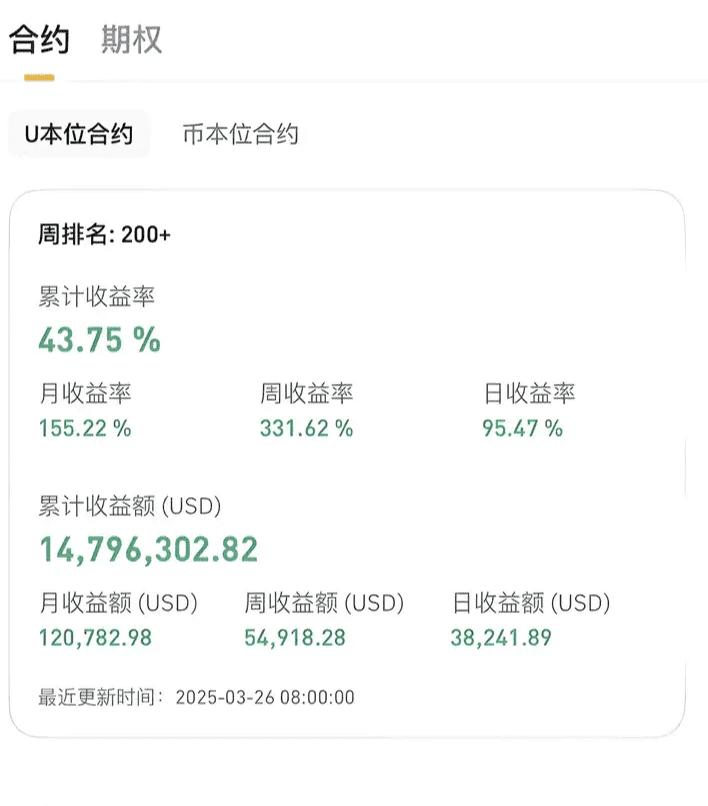Select the U本位合约 segment
The width and height of the screenshot is (708, 806).
point(79,134)
